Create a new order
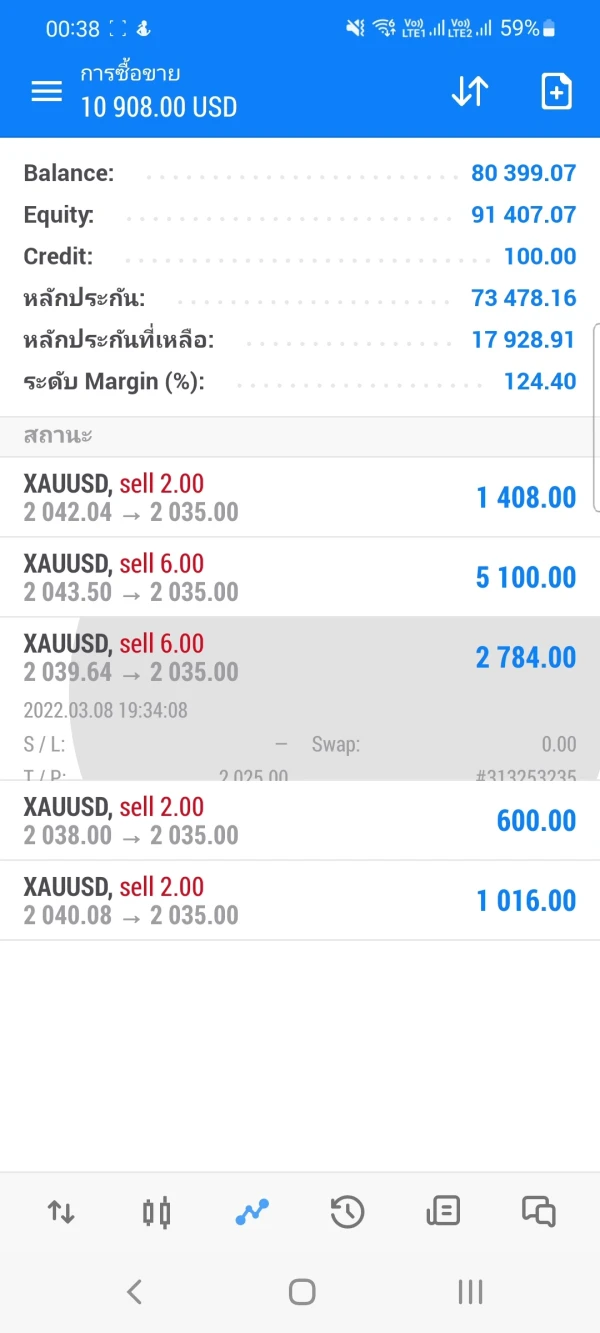Image resolution: width=600 pixels, height=1333 pixels. point(556,91)
